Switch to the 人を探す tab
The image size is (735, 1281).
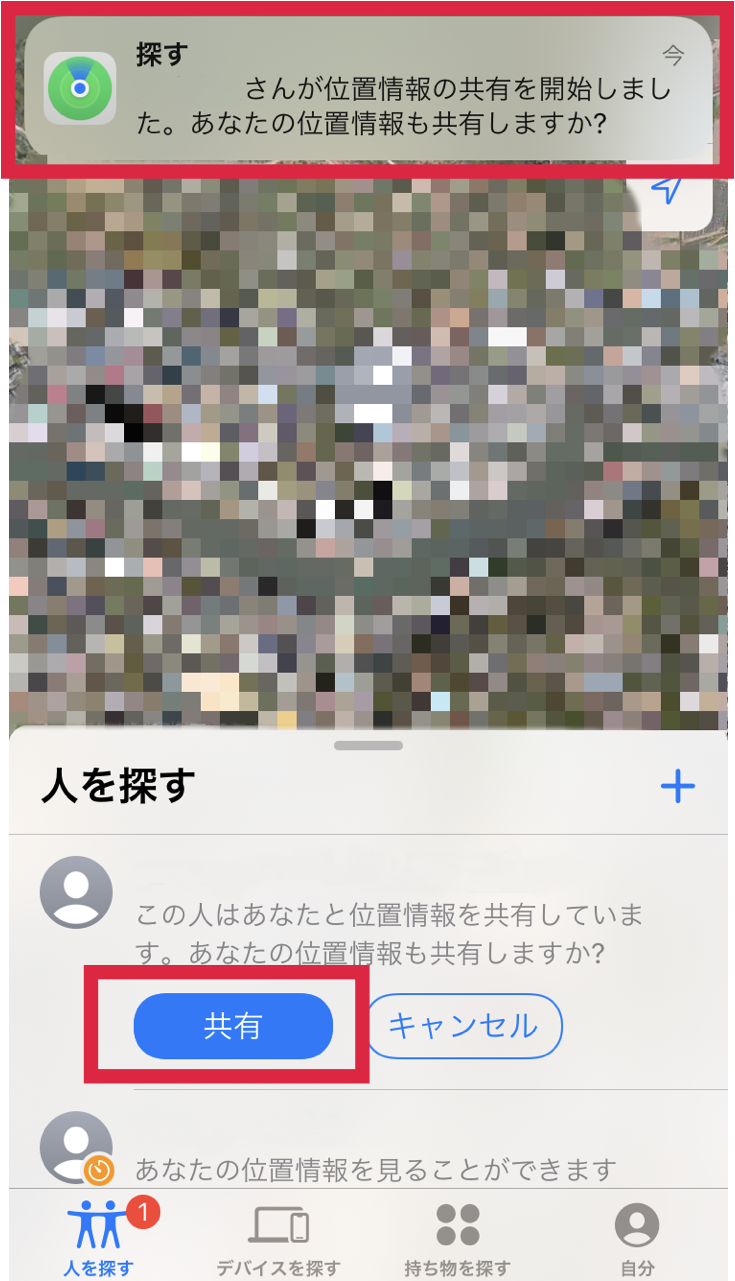point(98,1238)
